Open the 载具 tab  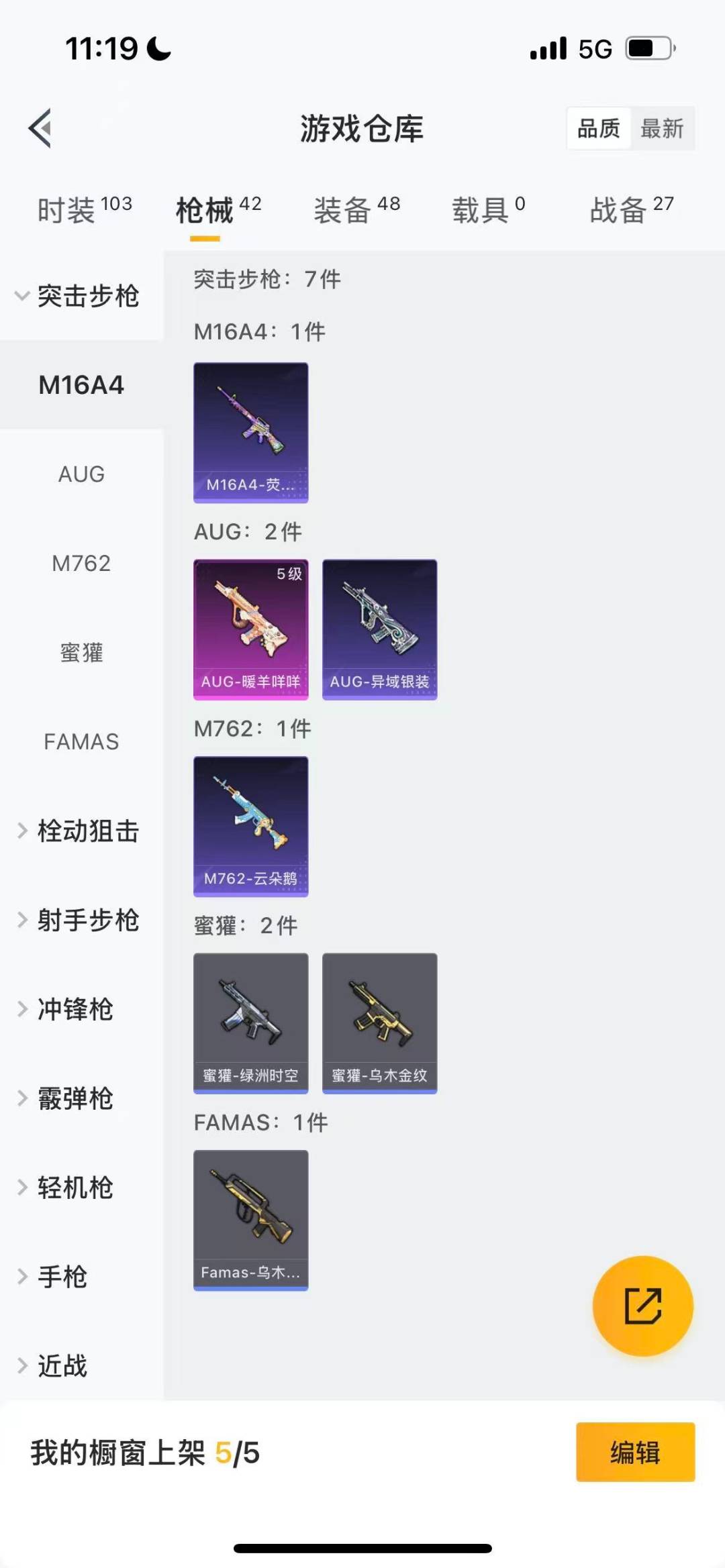488,210
